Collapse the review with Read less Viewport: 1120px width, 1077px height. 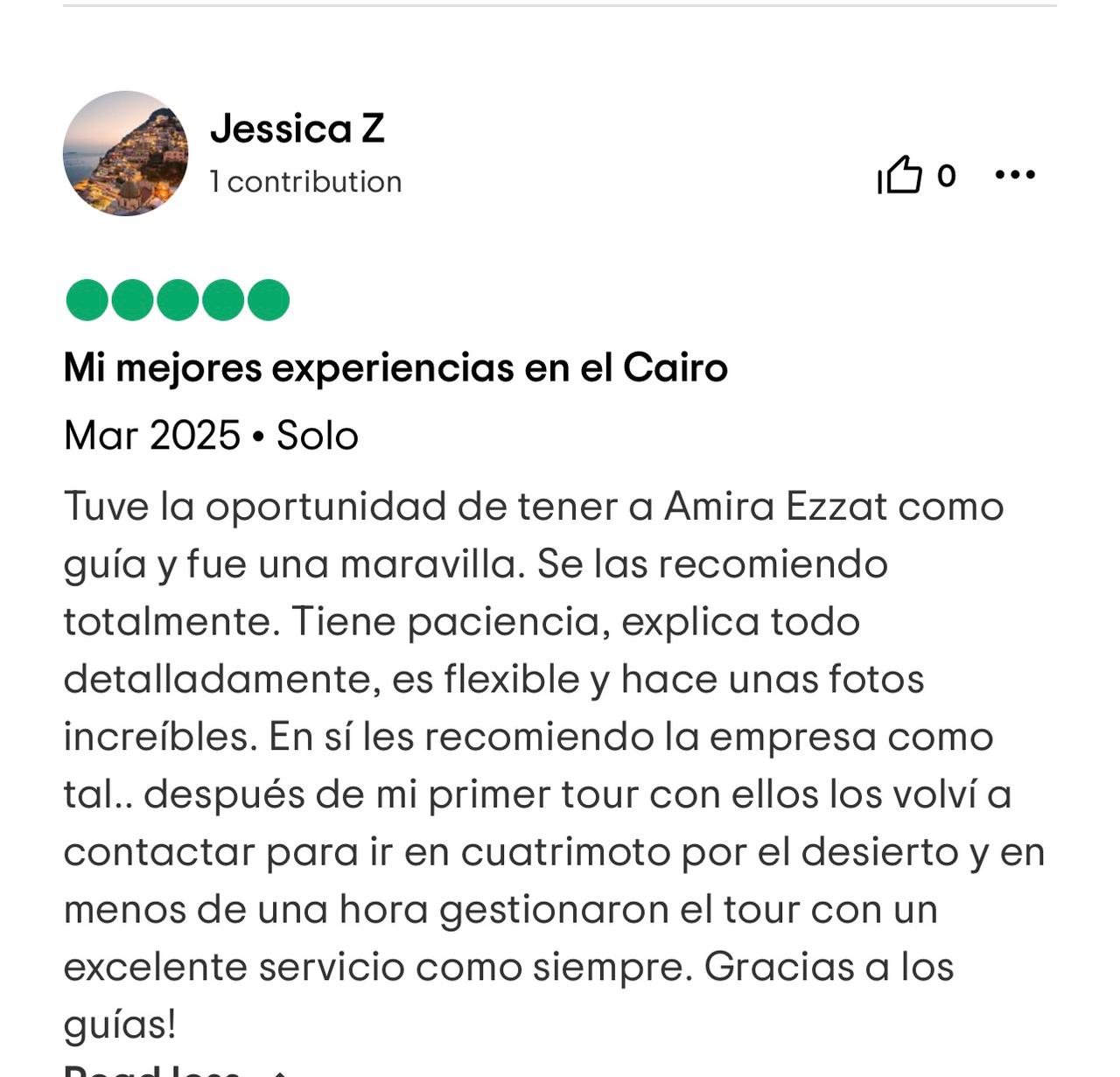coord(153,1071)
